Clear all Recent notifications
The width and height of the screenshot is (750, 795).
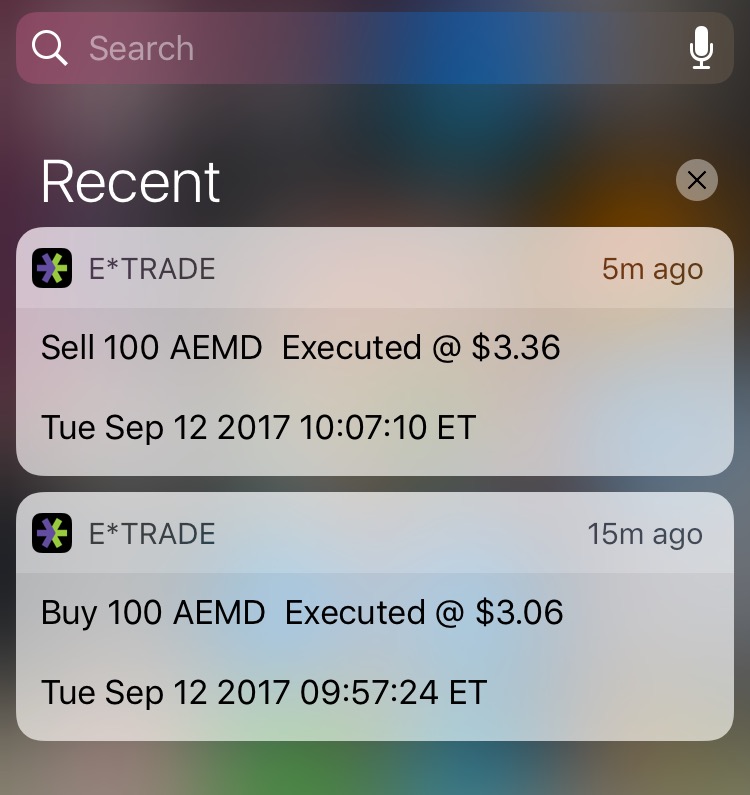click(x=697, y=180)
